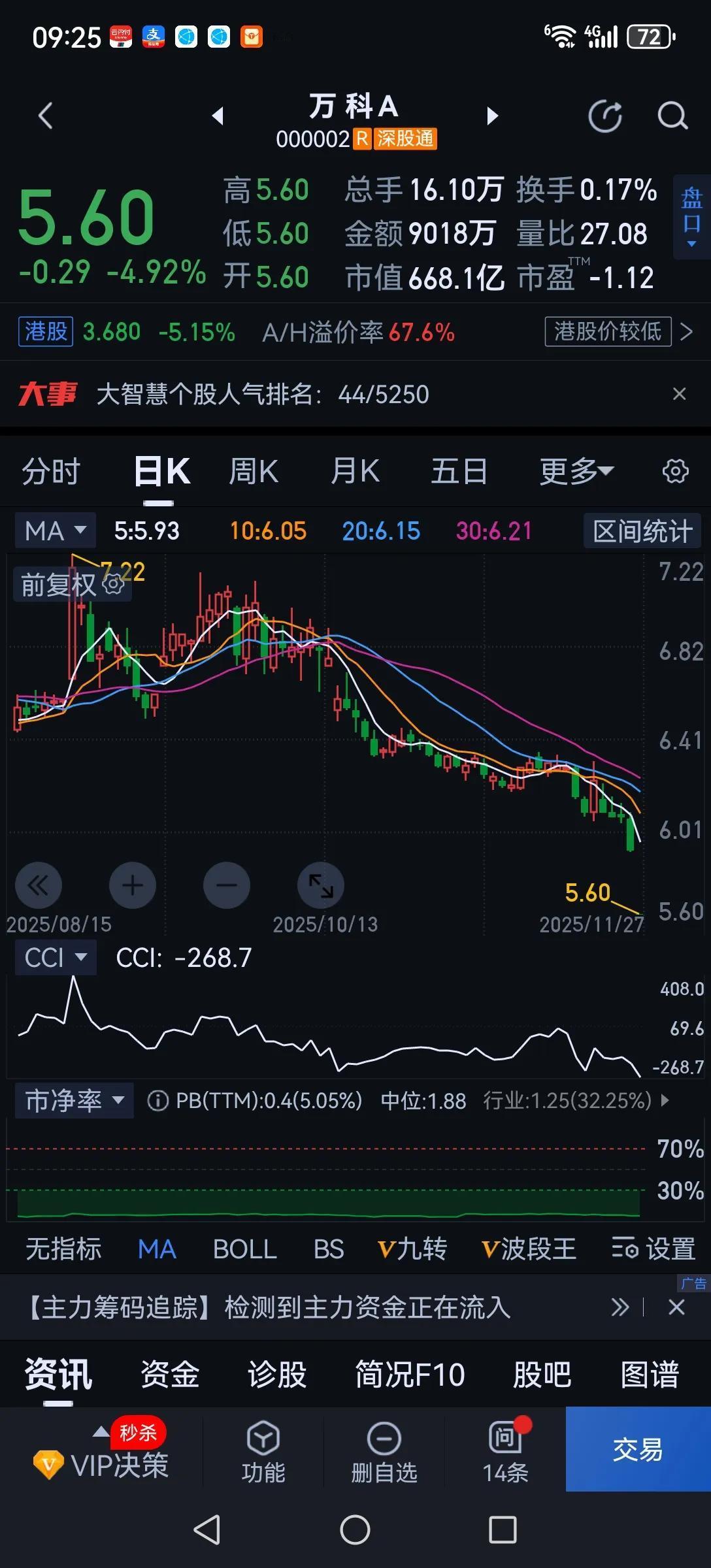Tap the refresh icon near the stock name
711x1568 pixels.
606,116
